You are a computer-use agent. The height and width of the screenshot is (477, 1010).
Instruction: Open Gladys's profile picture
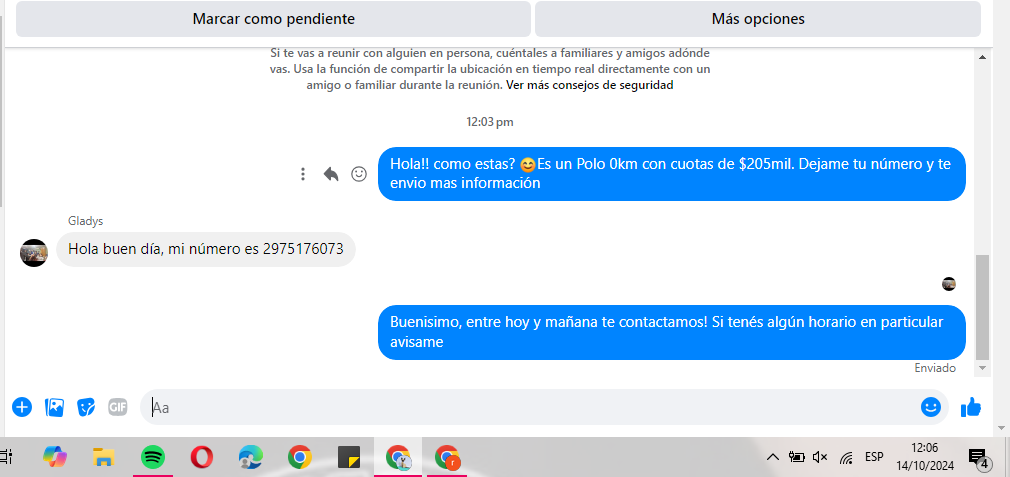click(x=34, y=252)
